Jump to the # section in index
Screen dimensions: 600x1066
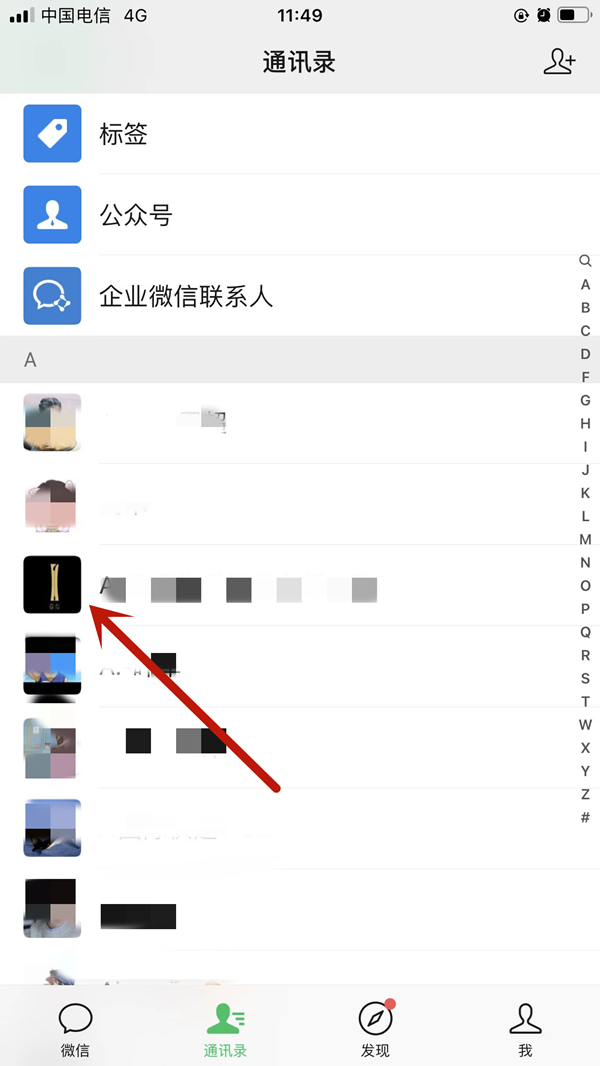pos(585,817)
